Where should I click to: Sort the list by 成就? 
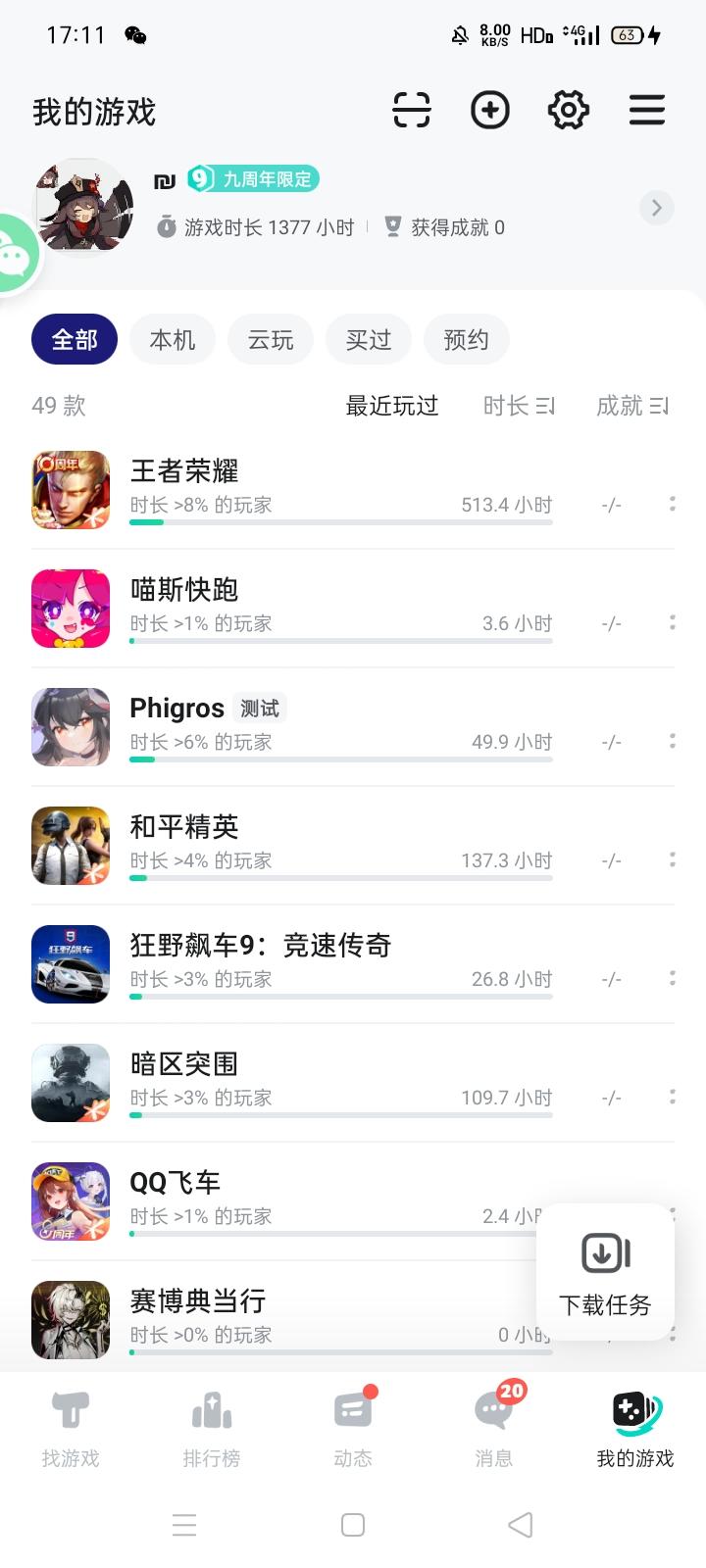pos(632,406)
